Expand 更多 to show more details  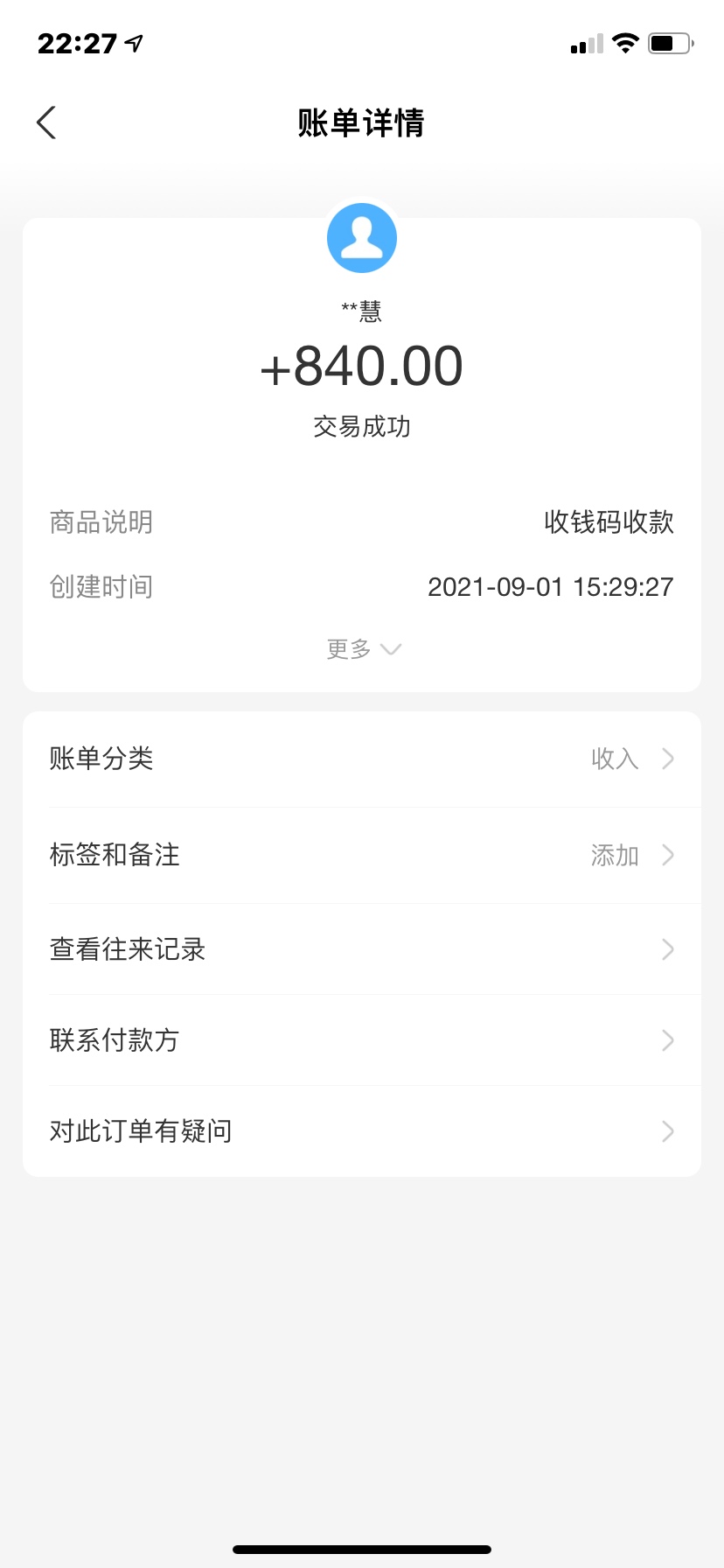pos(362,649)
